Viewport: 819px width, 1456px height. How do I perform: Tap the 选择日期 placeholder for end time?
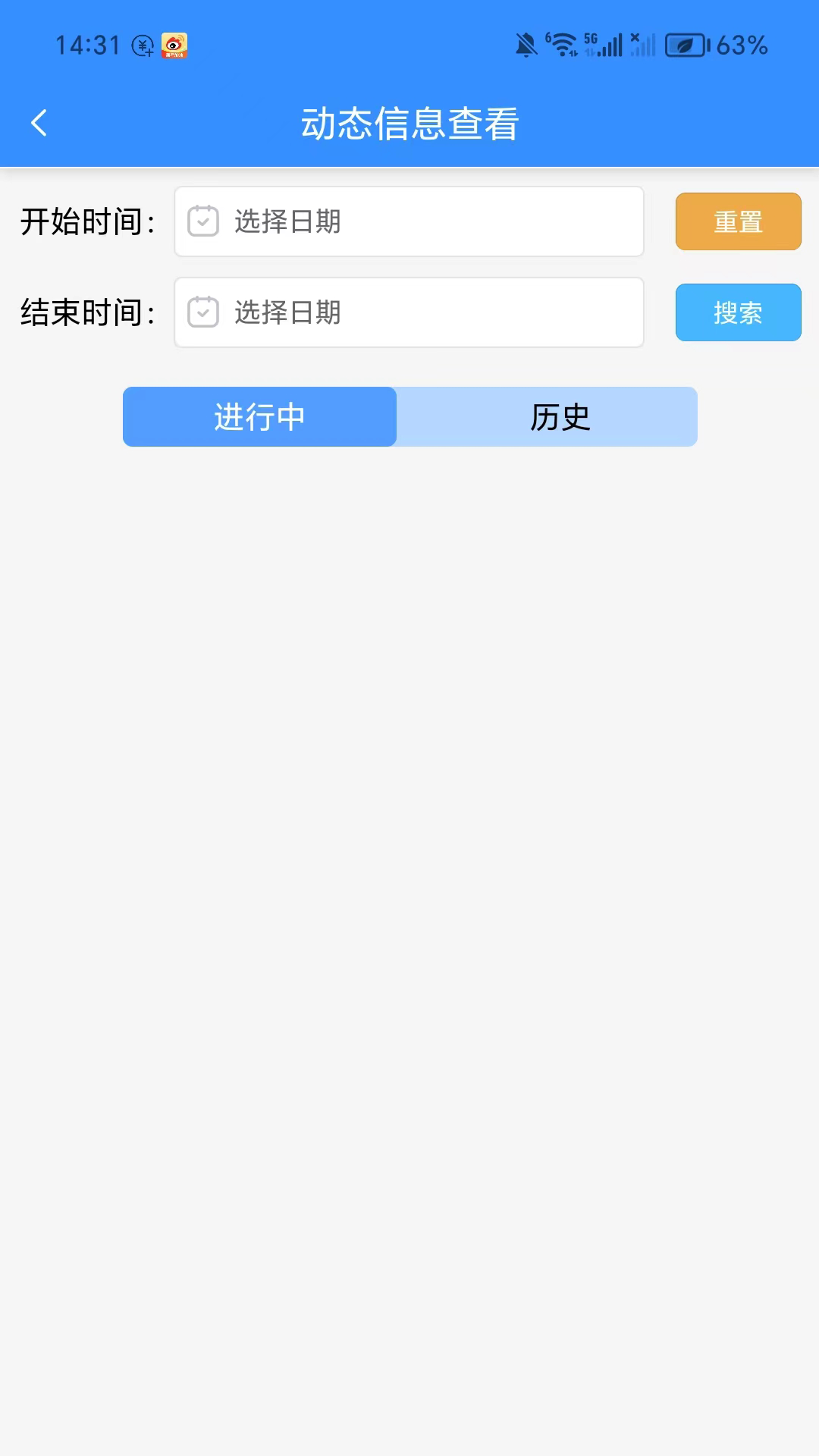click(288, 312)
